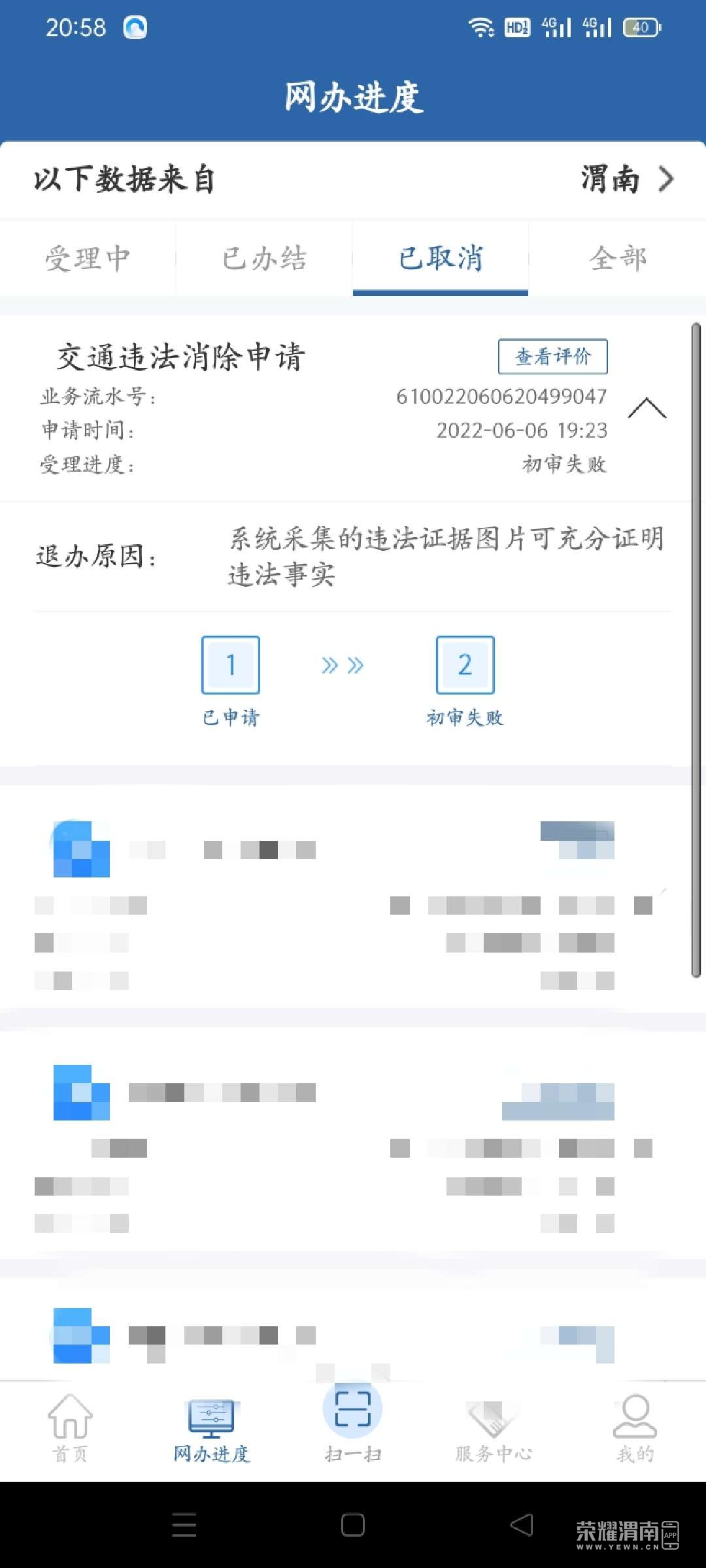The height and width of the screenshot is (1568, 706).
Task: Change the data source city 渭南
Action: click(626, 179)
